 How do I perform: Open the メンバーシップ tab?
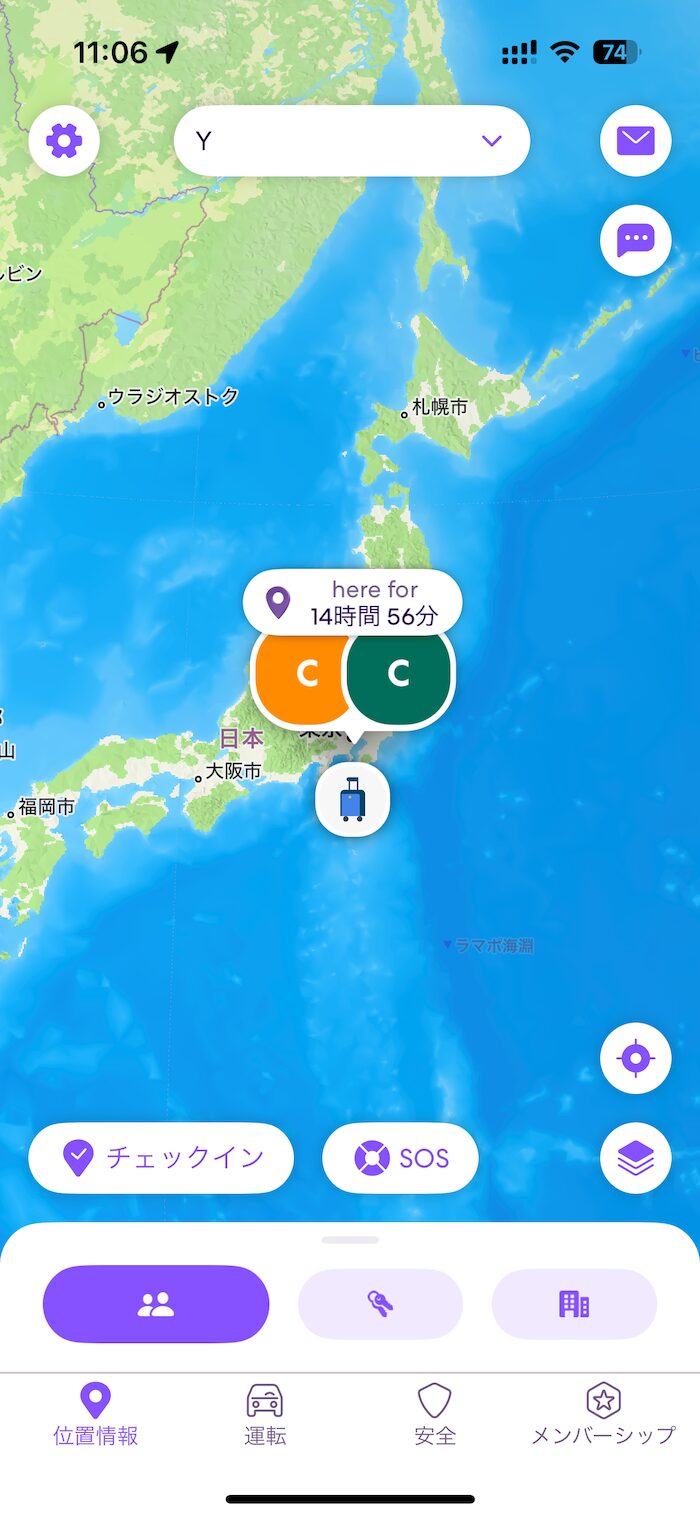[603, 1414]
